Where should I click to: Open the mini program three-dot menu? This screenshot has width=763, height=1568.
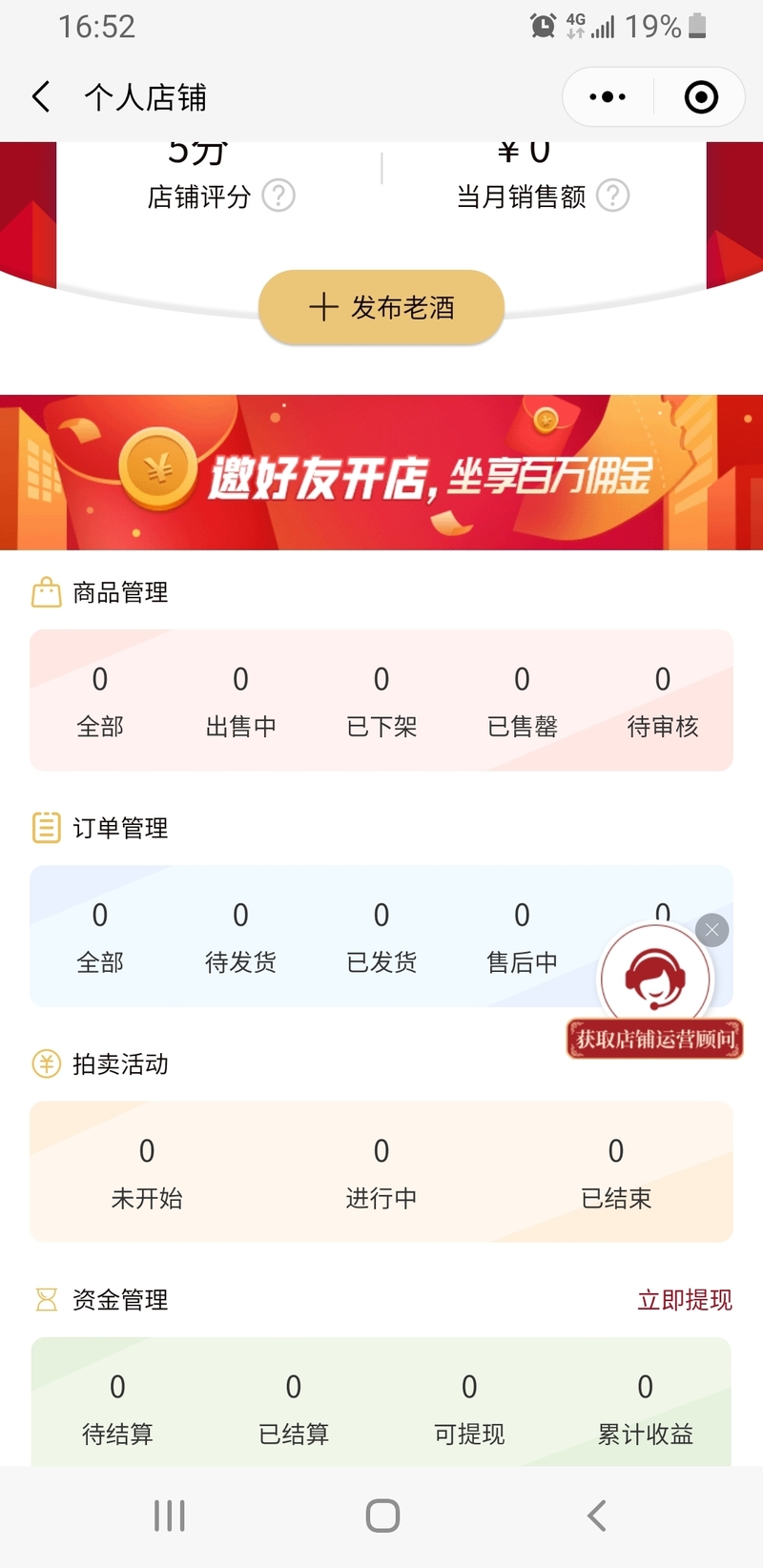point(608,97)
